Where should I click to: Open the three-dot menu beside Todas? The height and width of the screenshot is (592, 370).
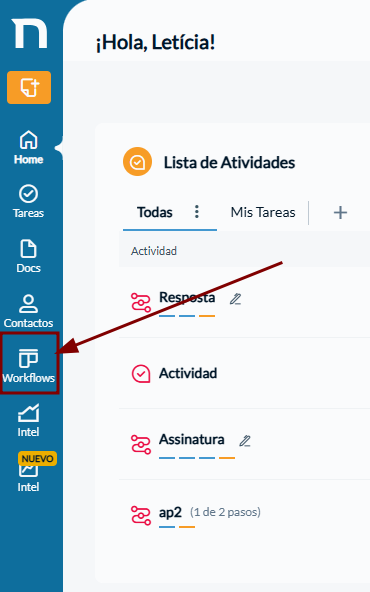(197, 212)
